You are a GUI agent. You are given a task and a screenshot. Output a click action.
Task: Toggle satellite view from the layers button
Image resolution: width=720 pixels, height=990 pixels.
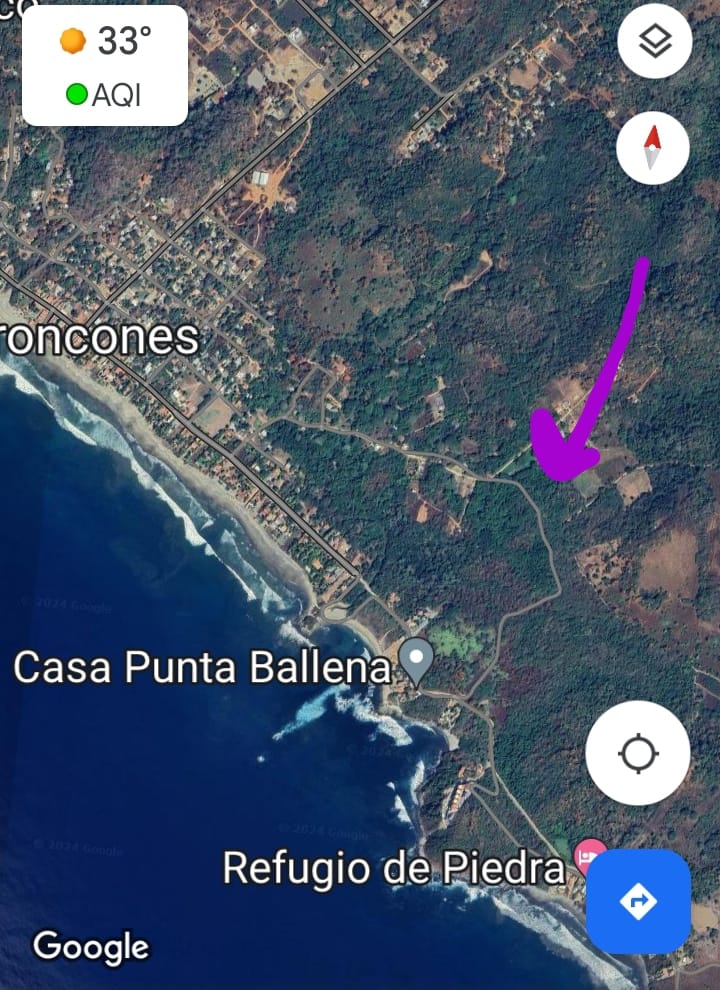point(654,41)
